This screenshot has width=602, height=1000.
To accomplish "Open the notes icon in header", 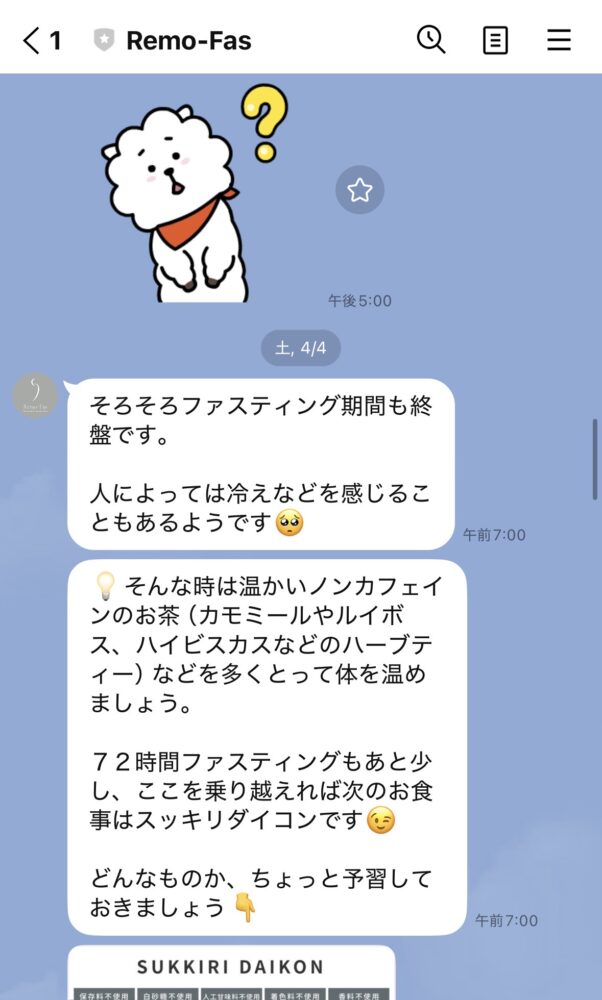I will point(495,40).
